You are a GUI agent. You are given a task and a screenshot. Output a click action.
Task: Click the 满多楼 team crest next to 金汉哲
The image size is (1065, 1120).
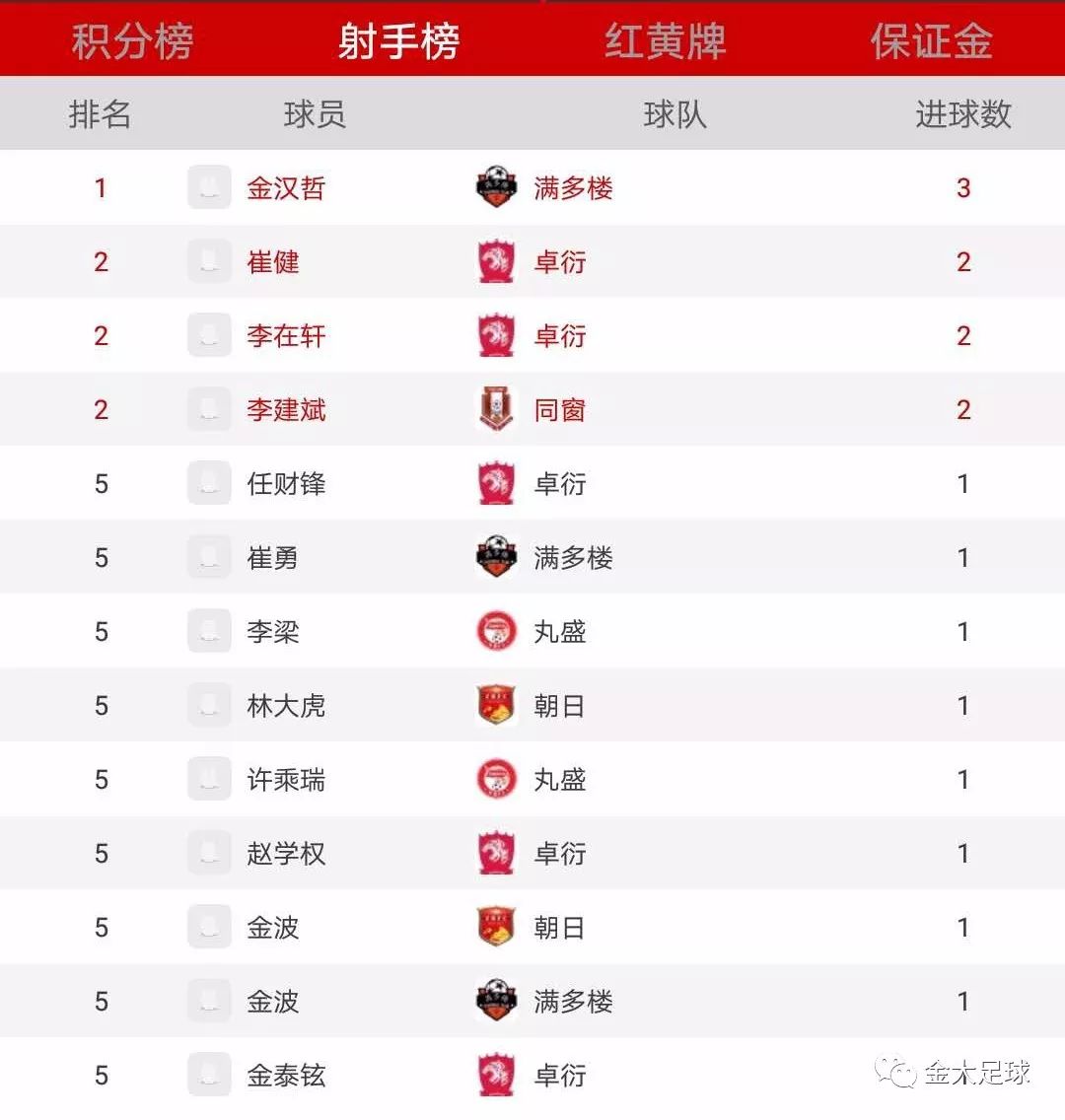[x=496, y=187]
